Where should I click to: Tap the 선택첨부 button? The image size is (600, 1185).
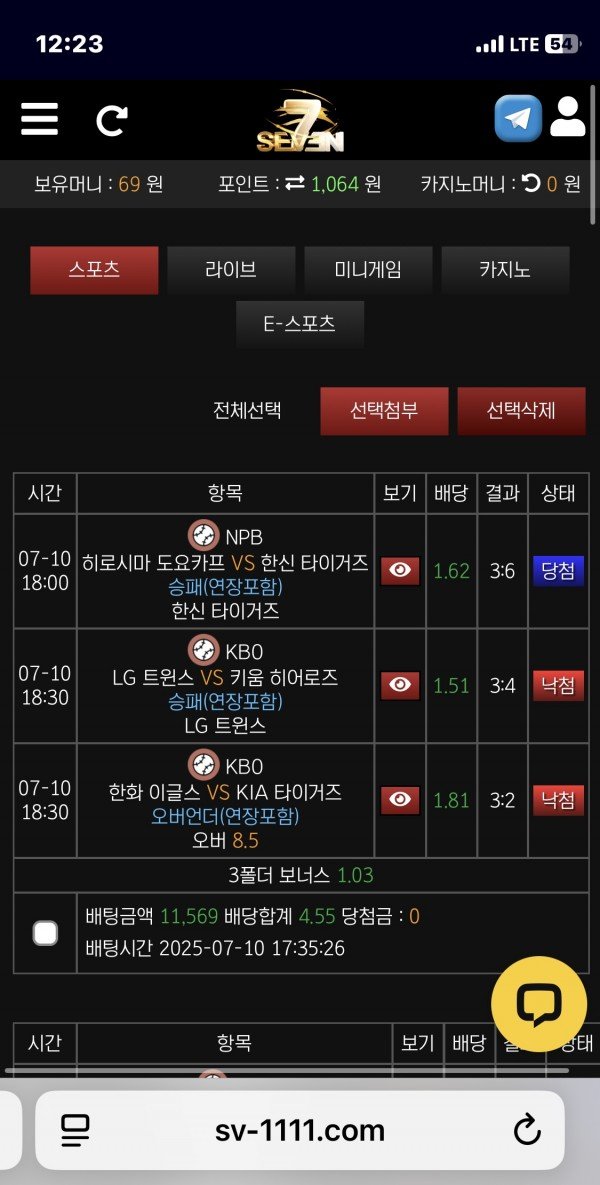coord(384,411)
